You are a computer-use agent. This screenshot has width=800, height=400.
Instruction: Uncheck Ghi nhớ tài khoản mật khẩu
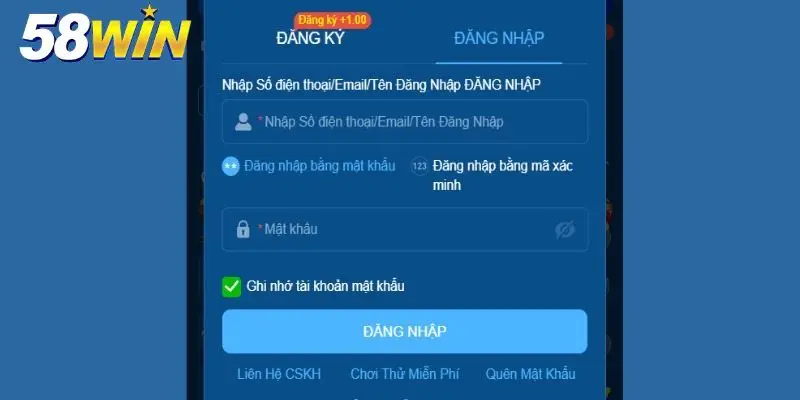(x=232, y=287)
